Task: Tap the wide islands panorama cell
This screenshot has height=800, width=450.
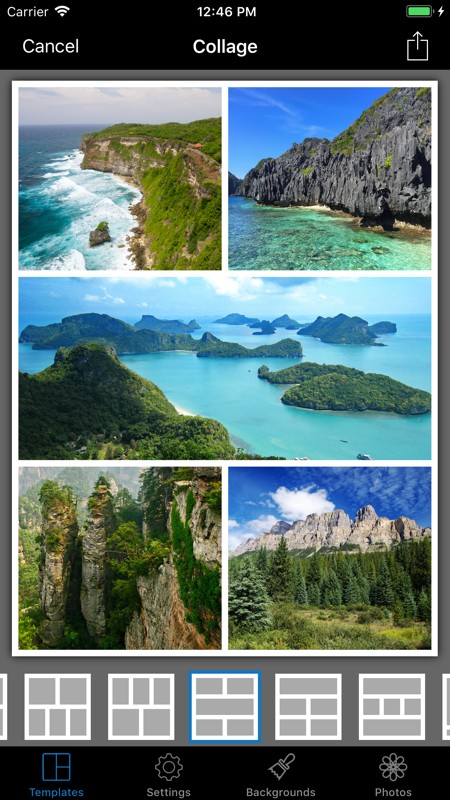Action: pyautogui.click(x=225, y=368)
